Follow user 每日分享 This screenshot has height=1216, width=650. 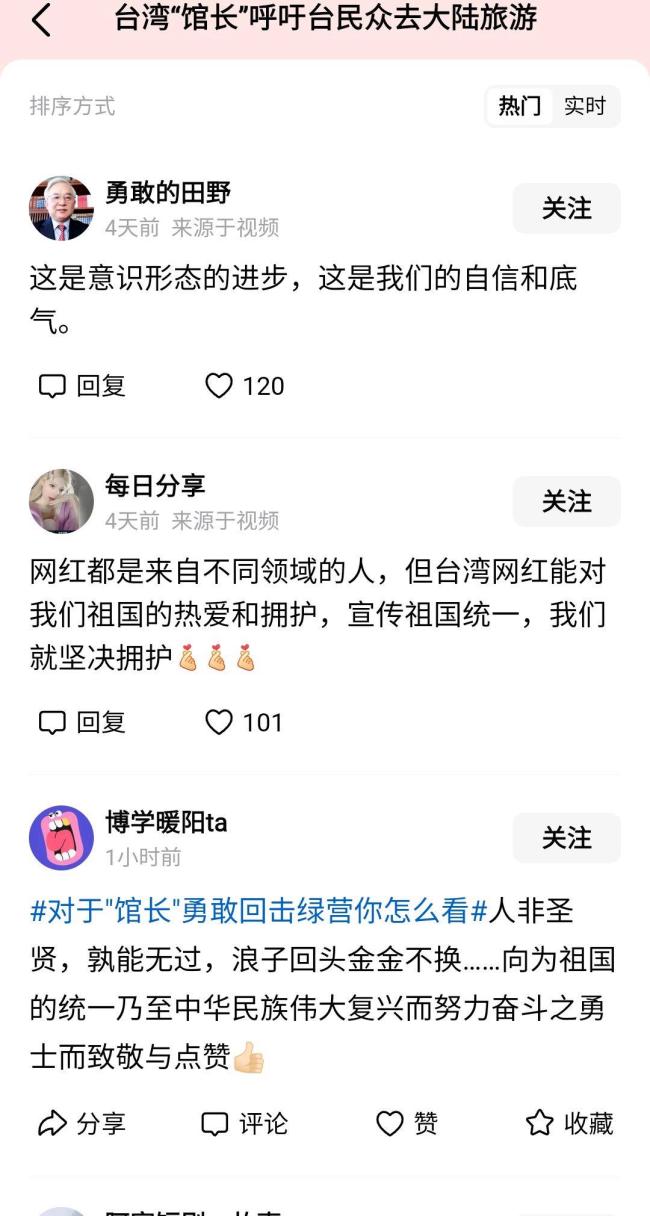coord(566,501)
